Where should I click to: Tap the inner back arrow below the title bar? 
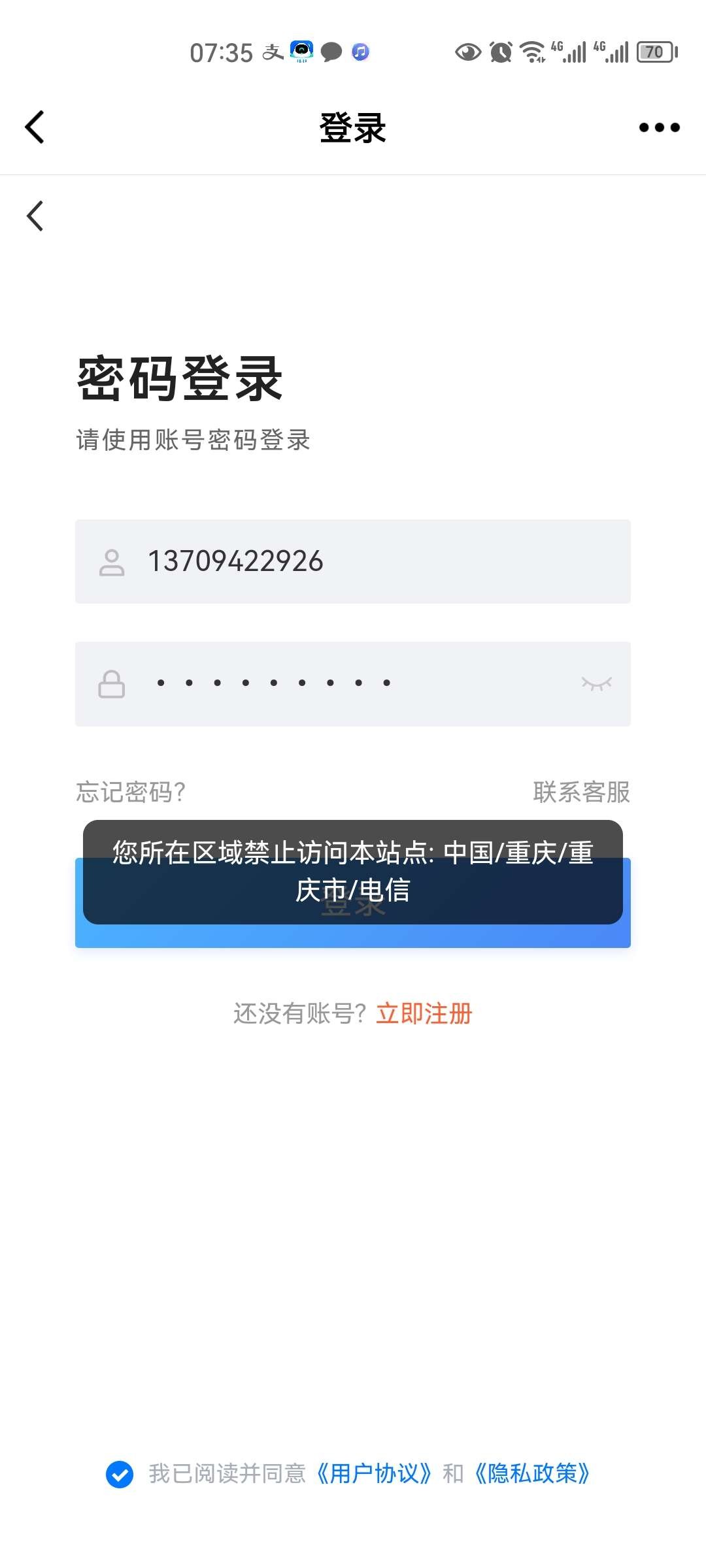coord(35,216)
